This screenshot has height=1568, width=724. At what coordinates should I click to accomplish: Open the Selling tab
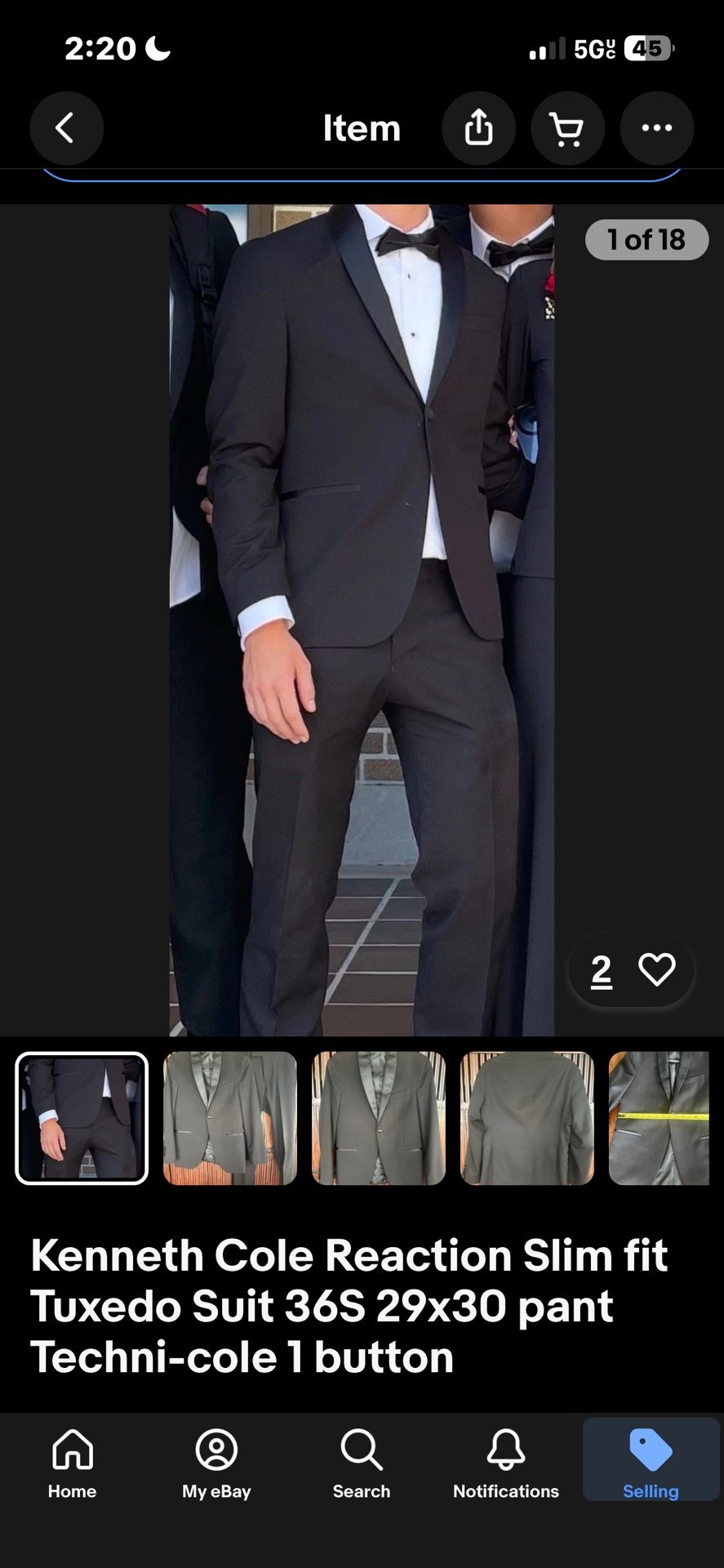[x=651, y=1464]
